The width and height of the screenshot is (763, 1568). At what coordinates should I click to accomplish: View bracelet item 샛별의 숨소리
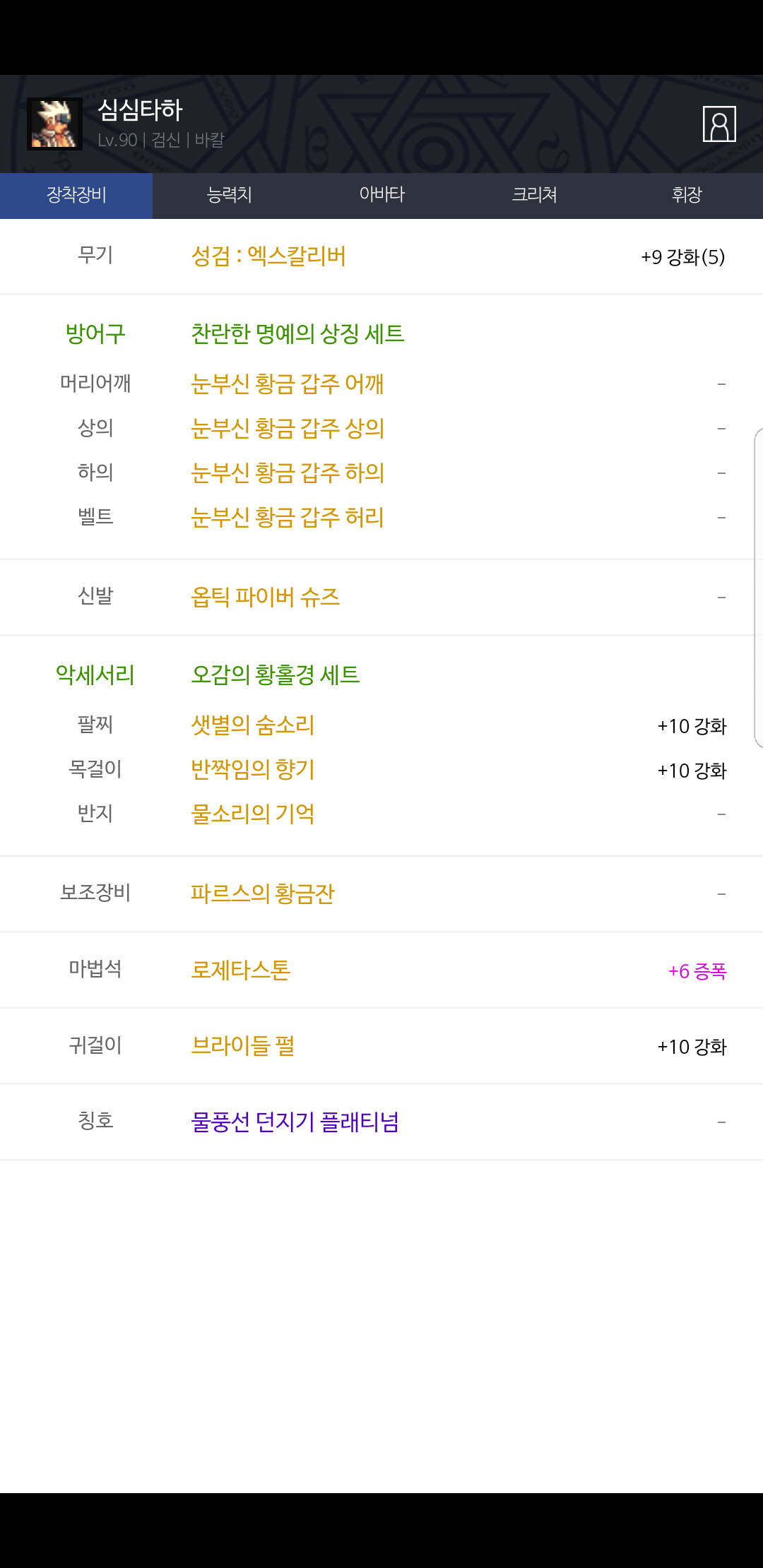(x=253, y=725)
